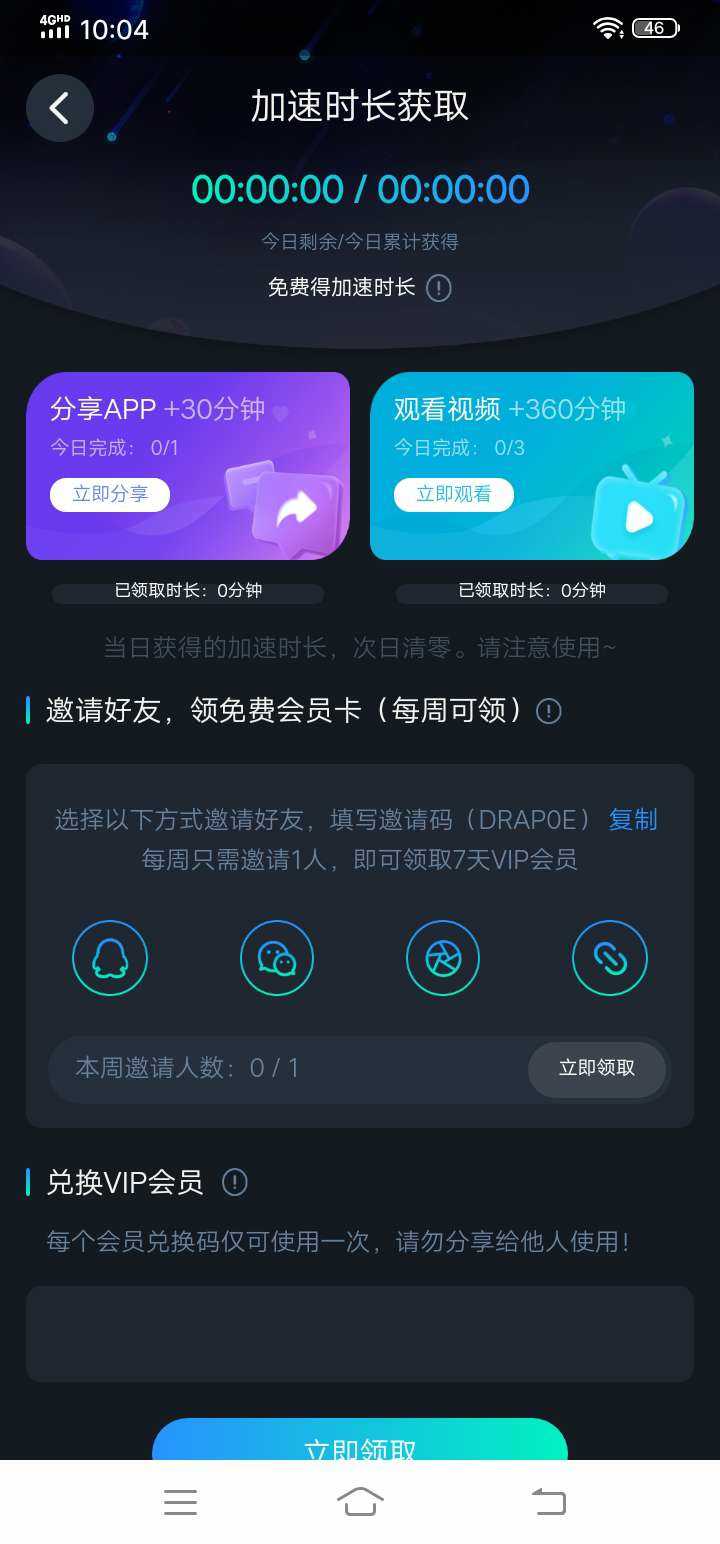Copy invitation code via 复制

coord(633,819)
